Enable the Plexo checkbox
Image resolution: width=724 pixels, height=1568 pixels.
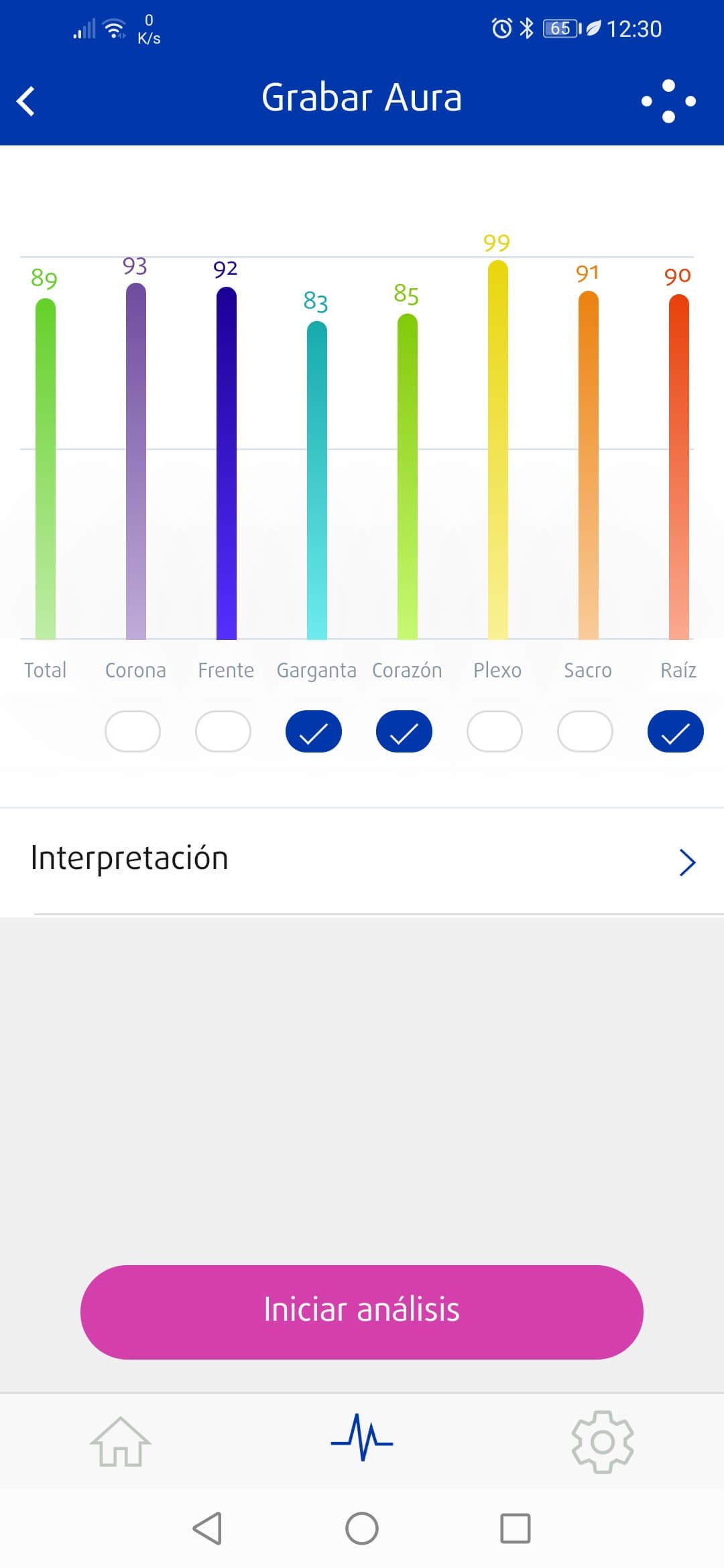coord(495,731)
